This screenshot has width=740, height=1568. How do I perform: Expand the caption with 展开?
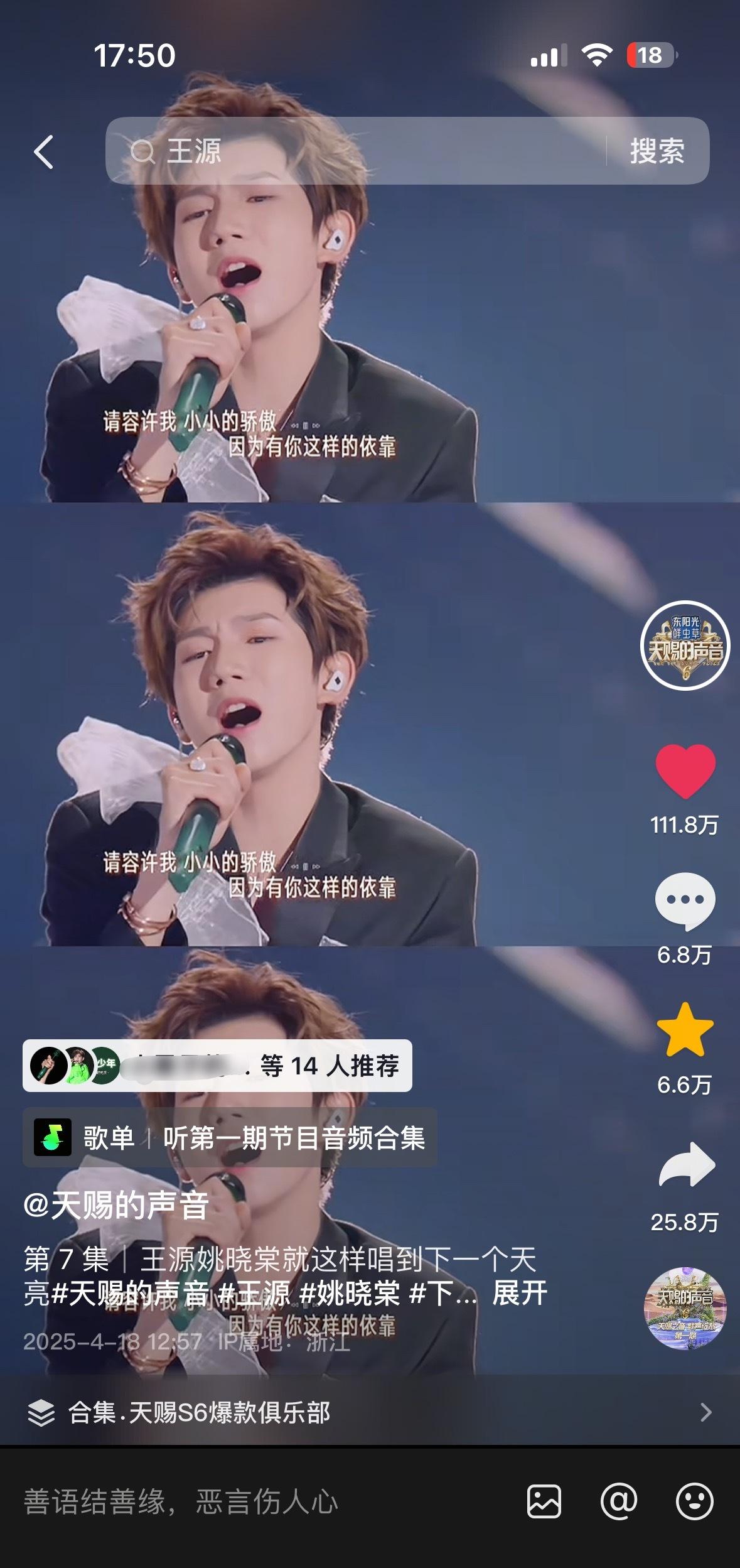520,1294
